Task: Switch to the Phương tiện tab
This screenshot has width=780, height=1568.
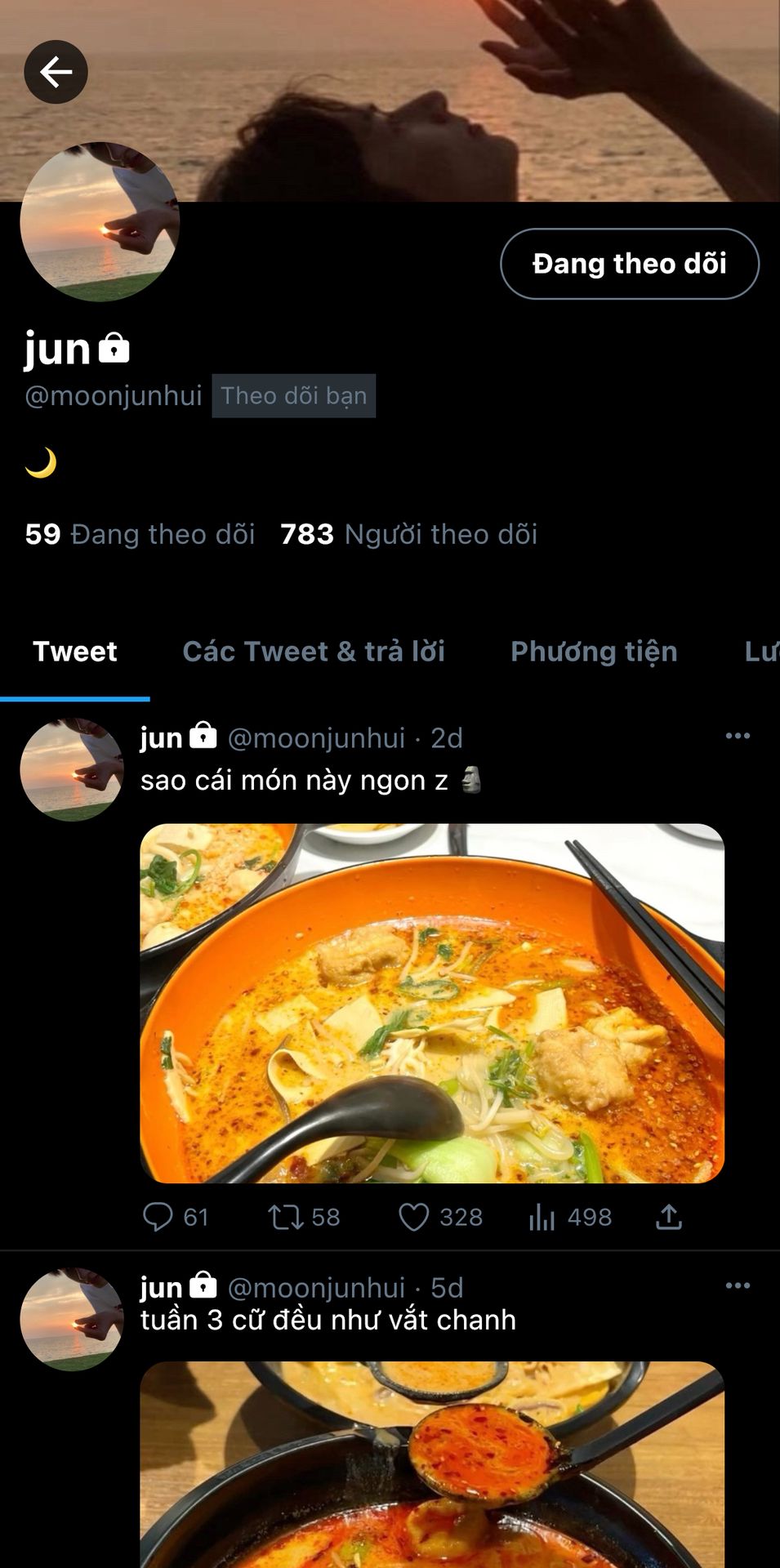Action: pyautogui.click(x=594, y=652)
